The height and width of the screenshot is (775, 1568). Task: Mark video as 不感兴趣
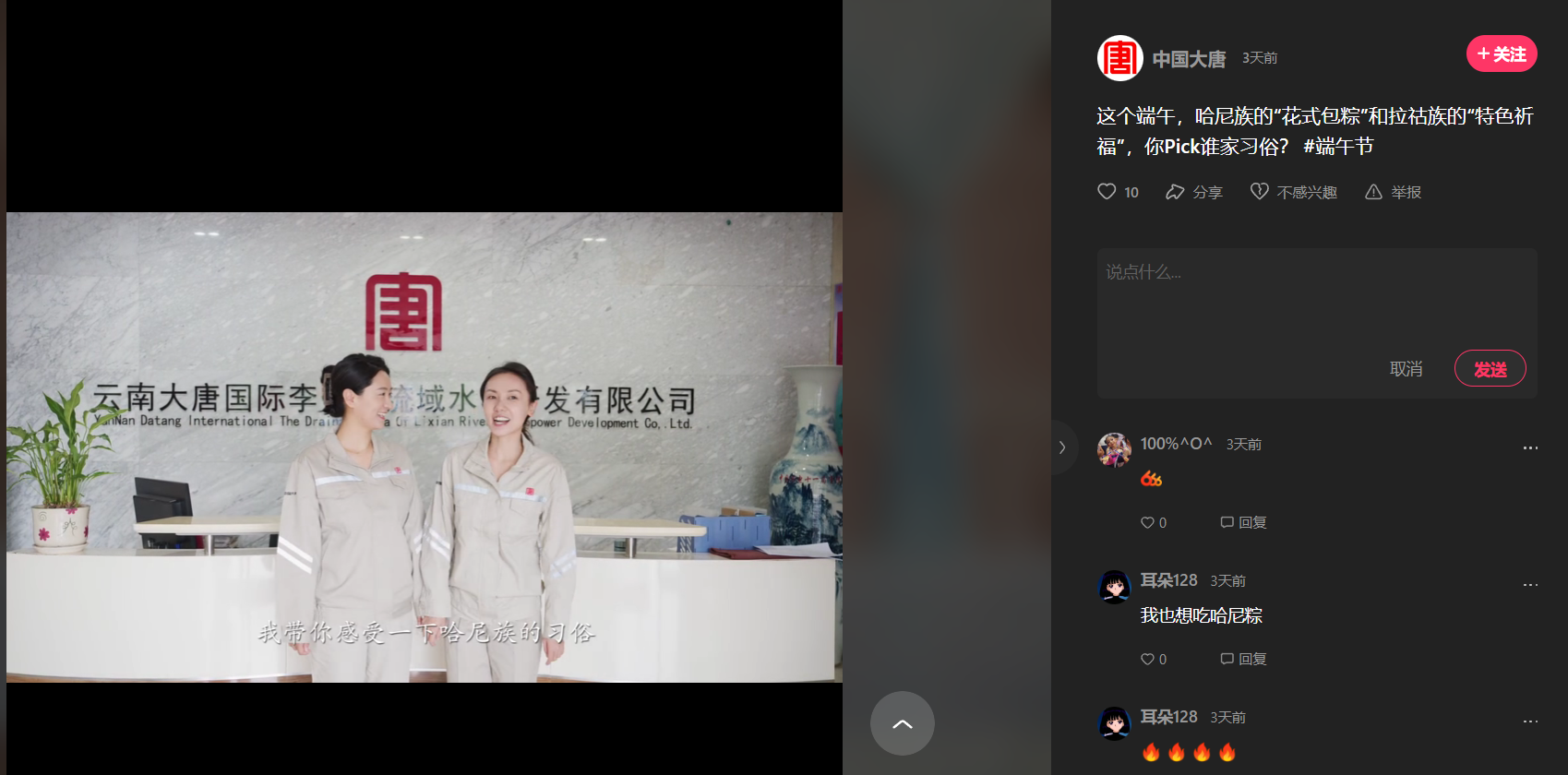click(1293, 192)
